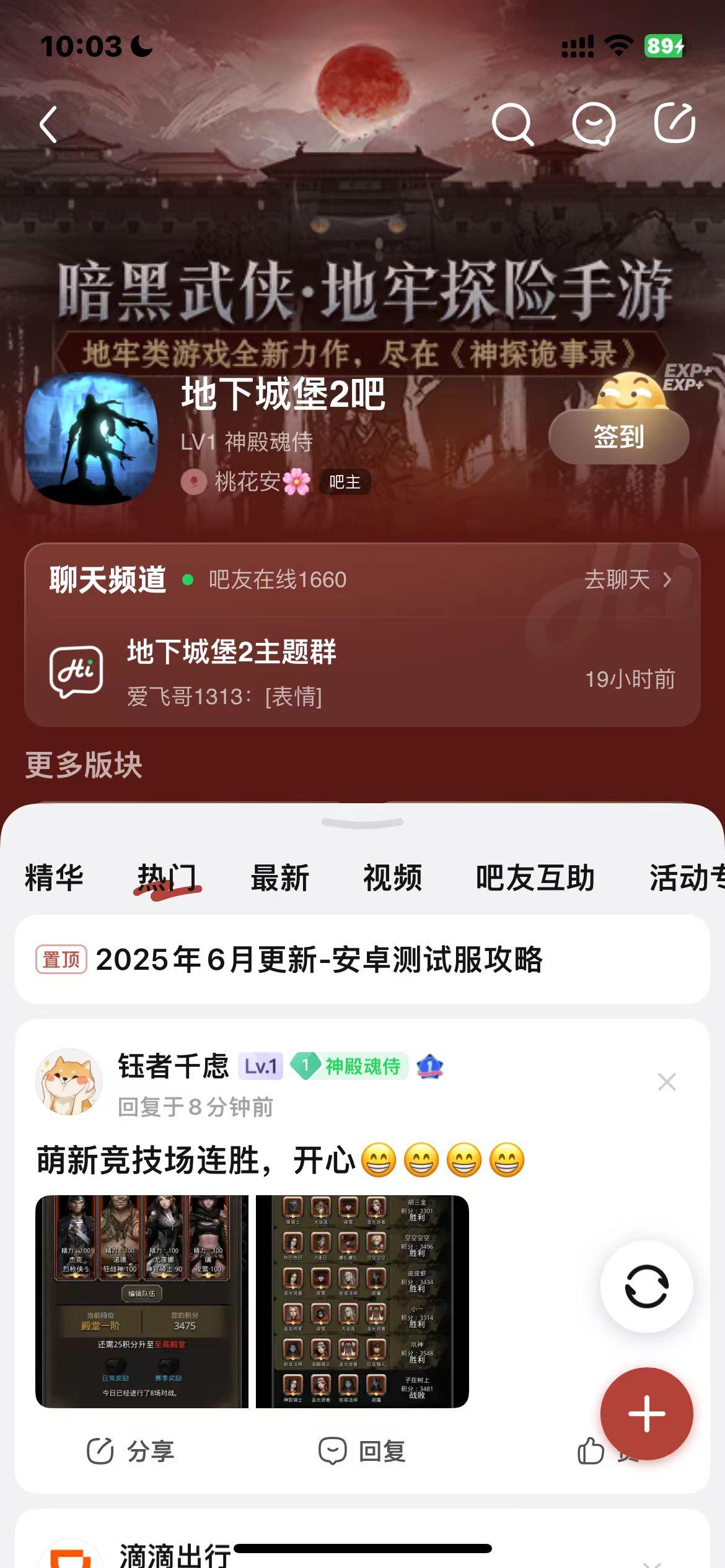Open first image in 萌新竞技场连胜 post
Viewport: 725px width, 1568px height.
click(x=142, y=1301)
